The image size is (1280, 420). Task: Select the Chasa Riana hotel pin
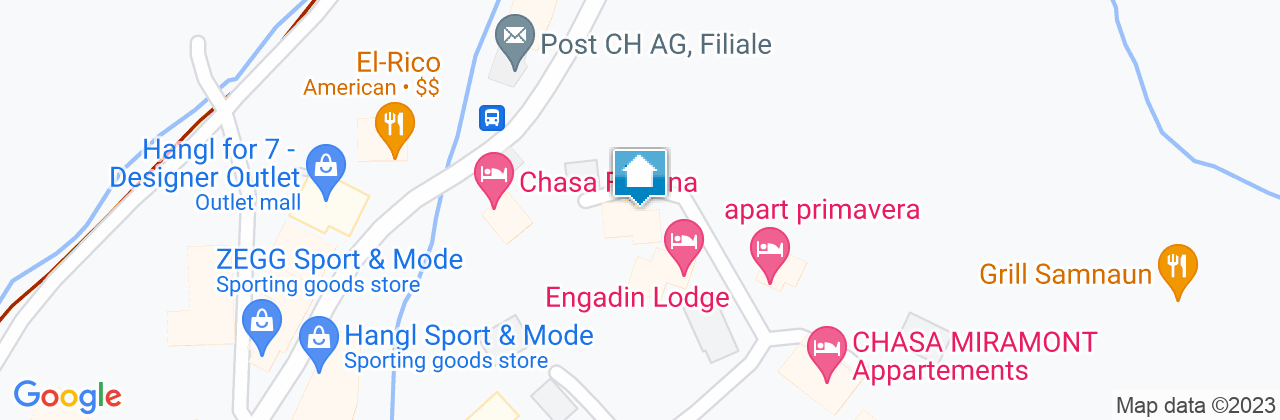[492, 175]
